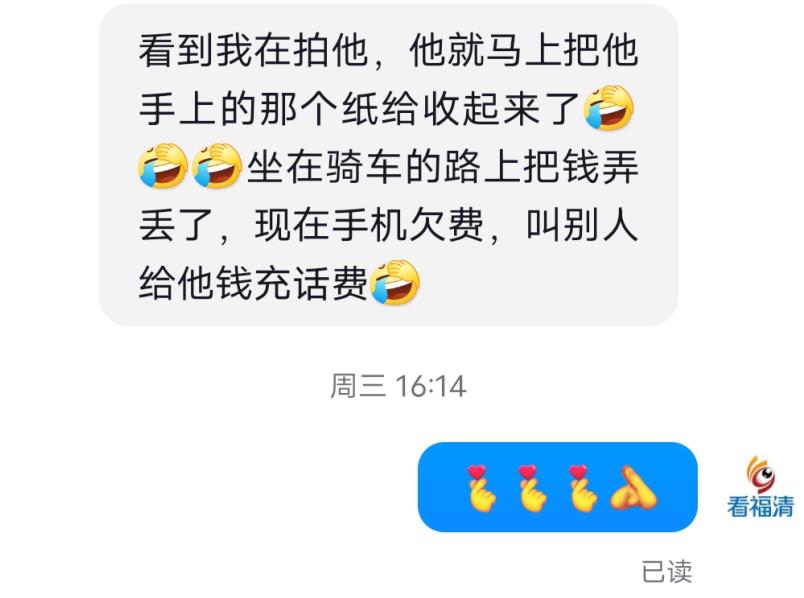Open the 看福清 sender avatar profile

tap(760, 487)
